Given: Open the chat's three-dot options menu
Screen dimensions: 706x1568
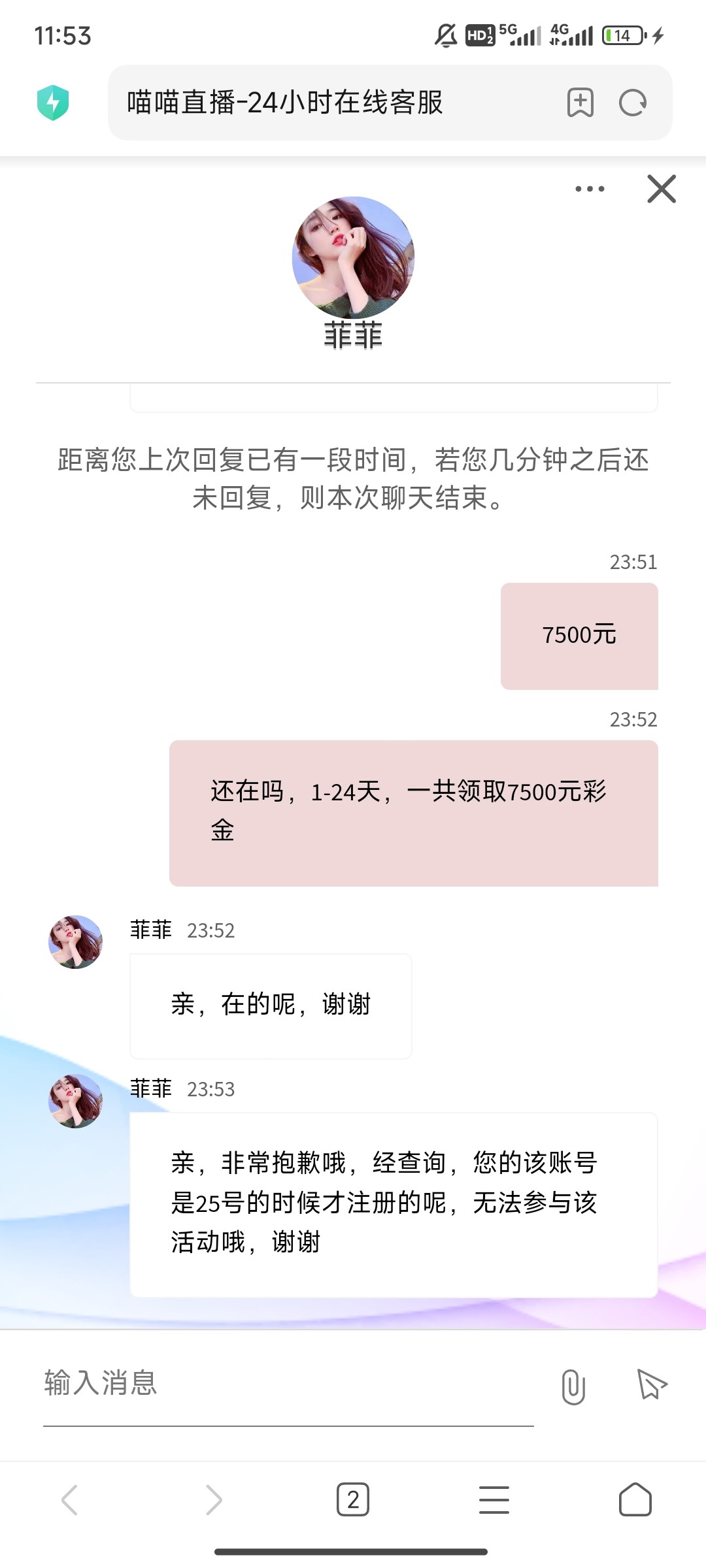Looking at the screenshot, I should coord(590,189).
